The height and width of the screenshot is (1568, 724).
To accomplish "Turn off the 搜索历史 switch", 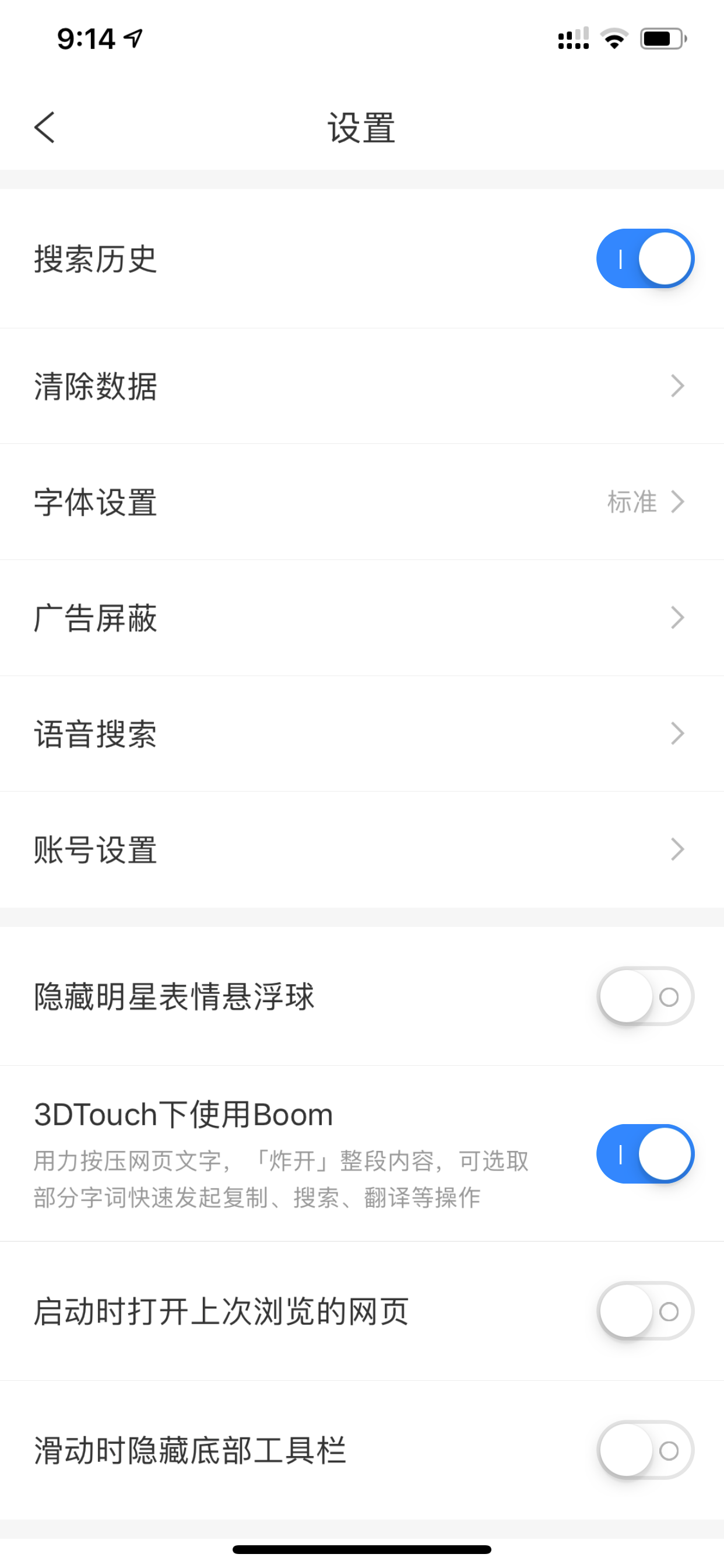I will coord(645,258).
